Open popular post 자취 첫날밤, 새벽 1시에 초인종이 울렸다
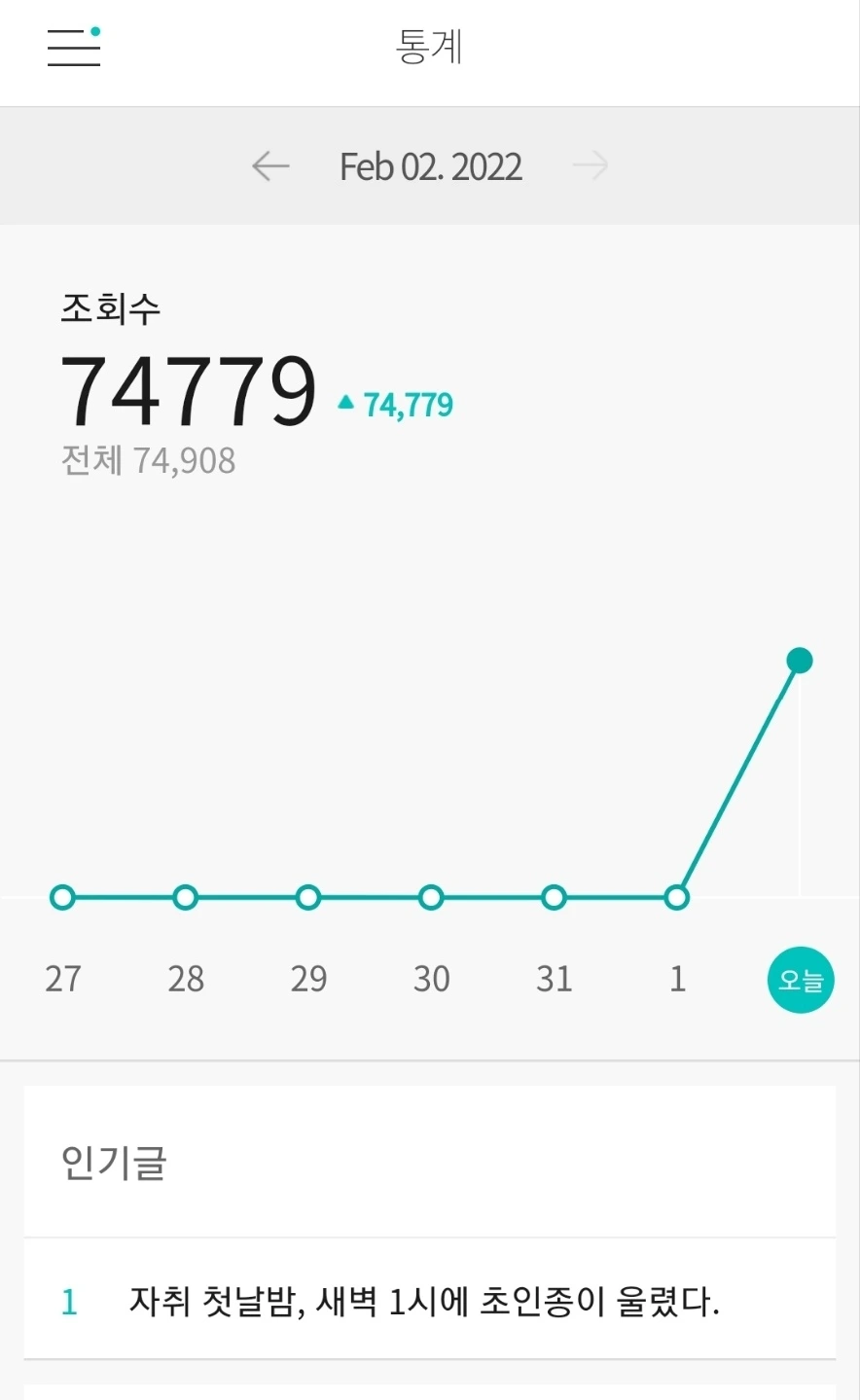Screen dimensions: 860x1400 (x=424, y=1301)
